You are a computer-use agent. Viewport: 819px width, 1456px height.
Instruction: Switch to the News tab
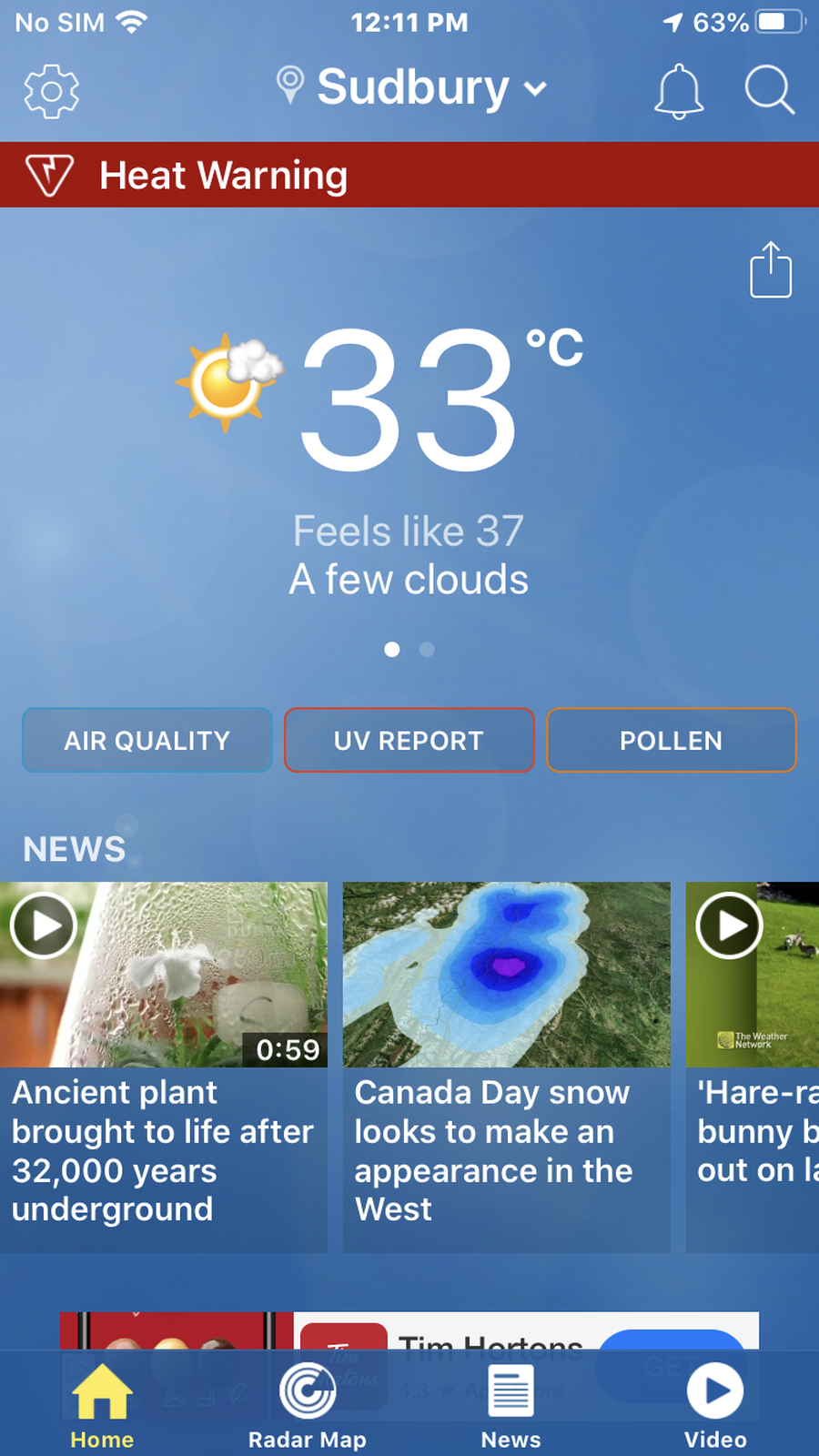coord(511,1405)
